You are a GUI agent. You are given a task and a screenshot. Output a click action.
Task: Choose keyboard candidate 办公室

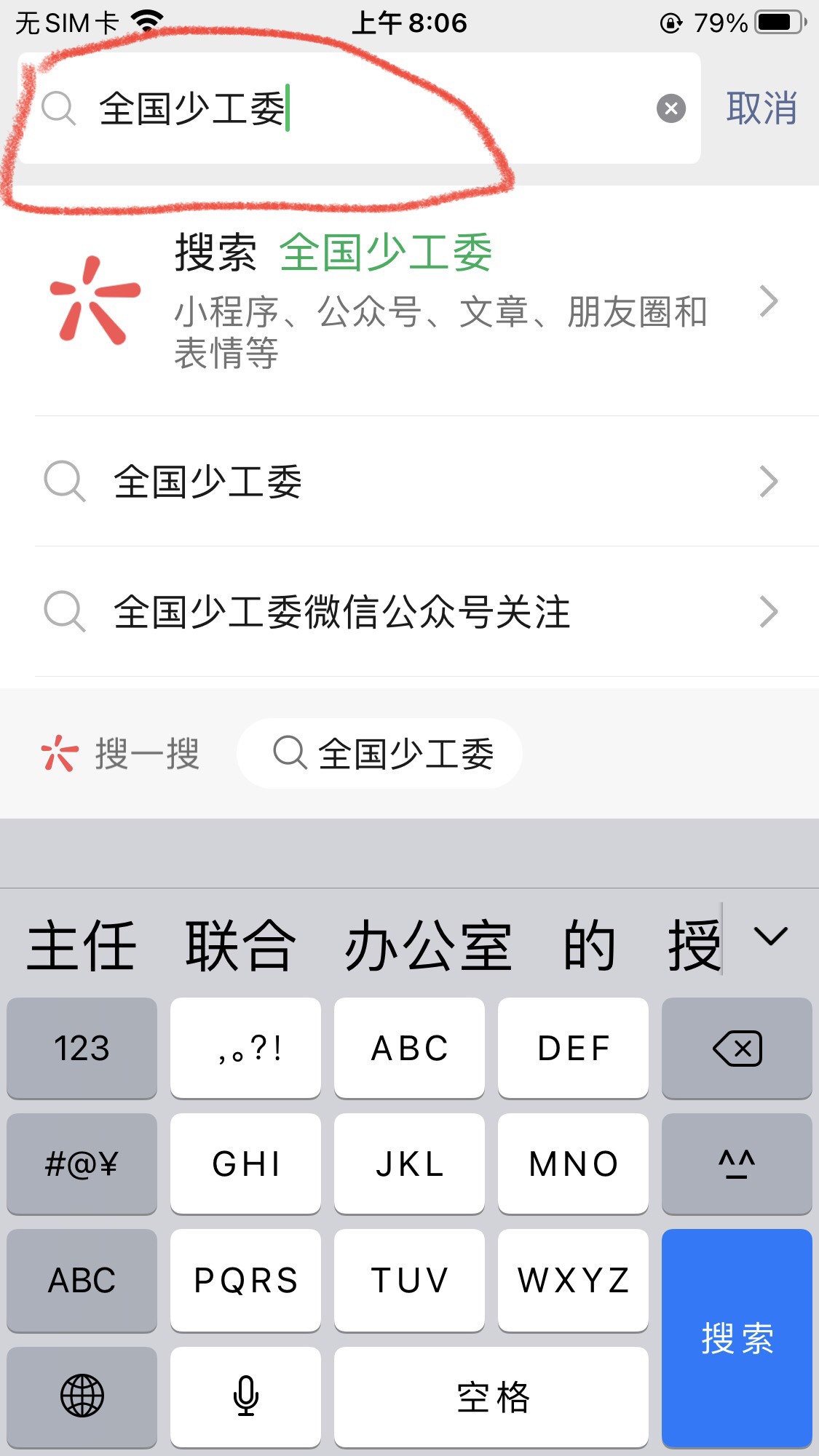tap(428, 945)
